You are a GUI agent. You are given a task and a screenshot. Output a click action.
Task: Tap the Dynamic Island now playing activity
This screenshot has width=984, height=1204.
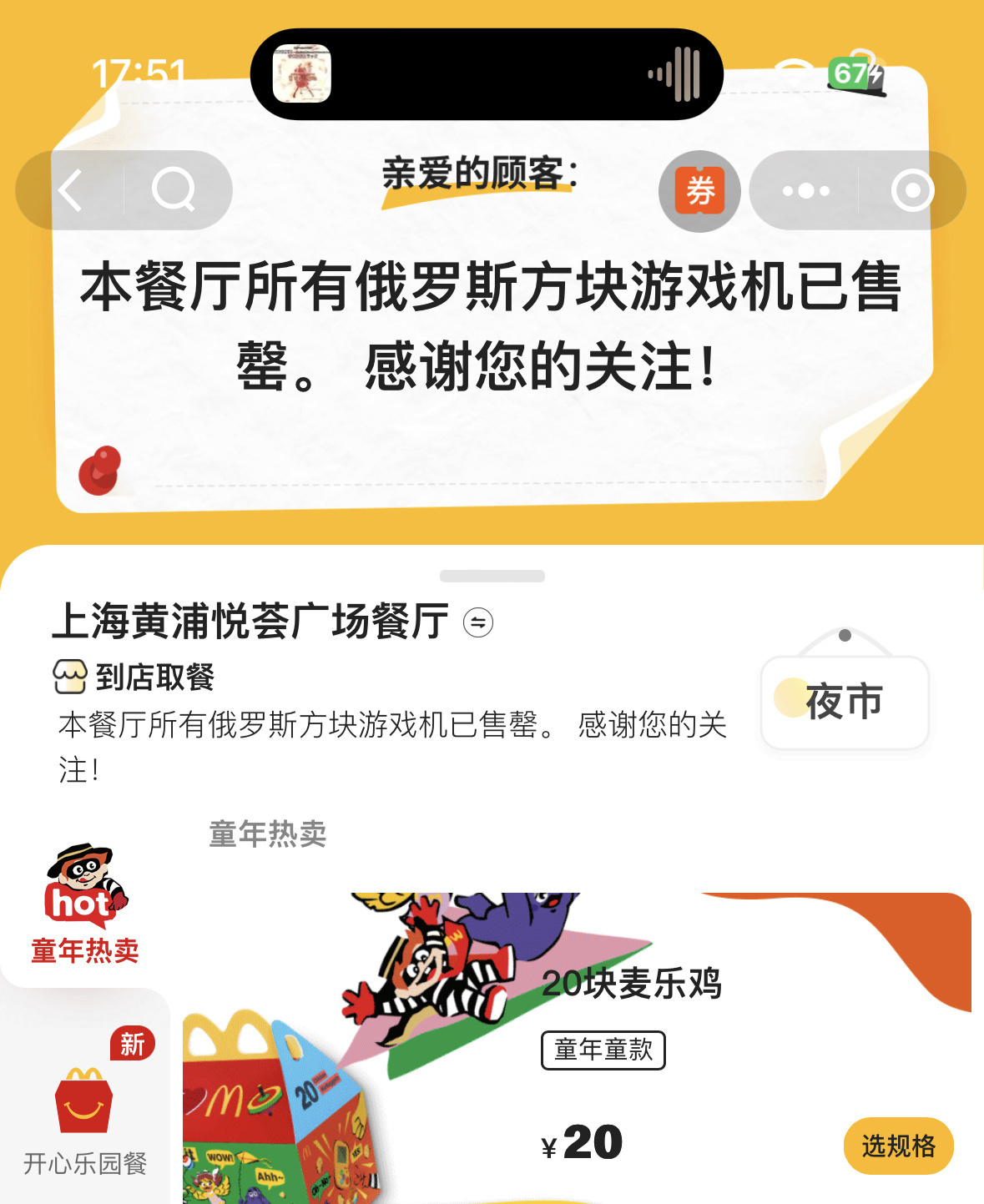click(487, 74)
